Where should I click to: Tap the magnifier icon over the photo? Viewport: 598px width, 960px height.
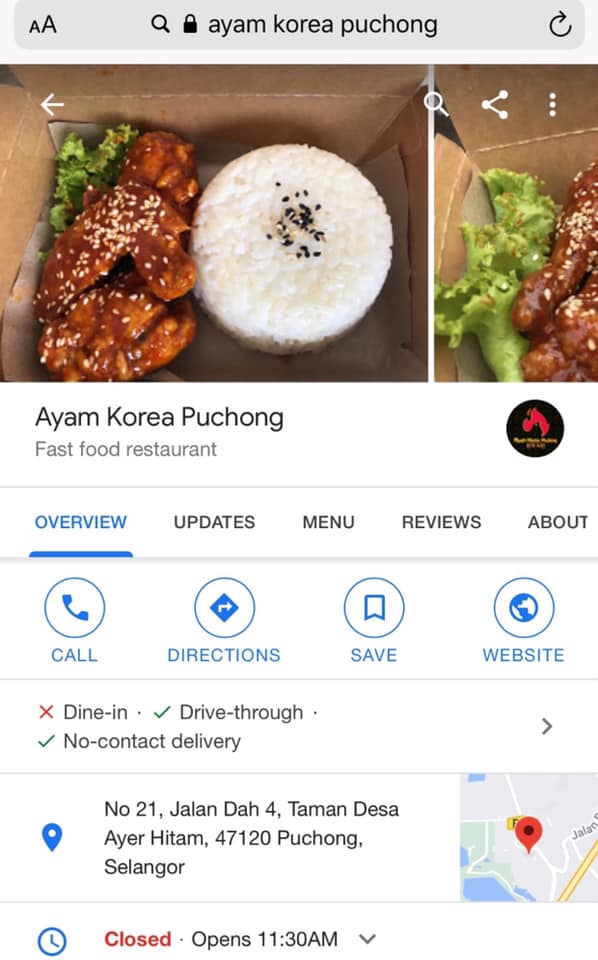pos(436,104)
